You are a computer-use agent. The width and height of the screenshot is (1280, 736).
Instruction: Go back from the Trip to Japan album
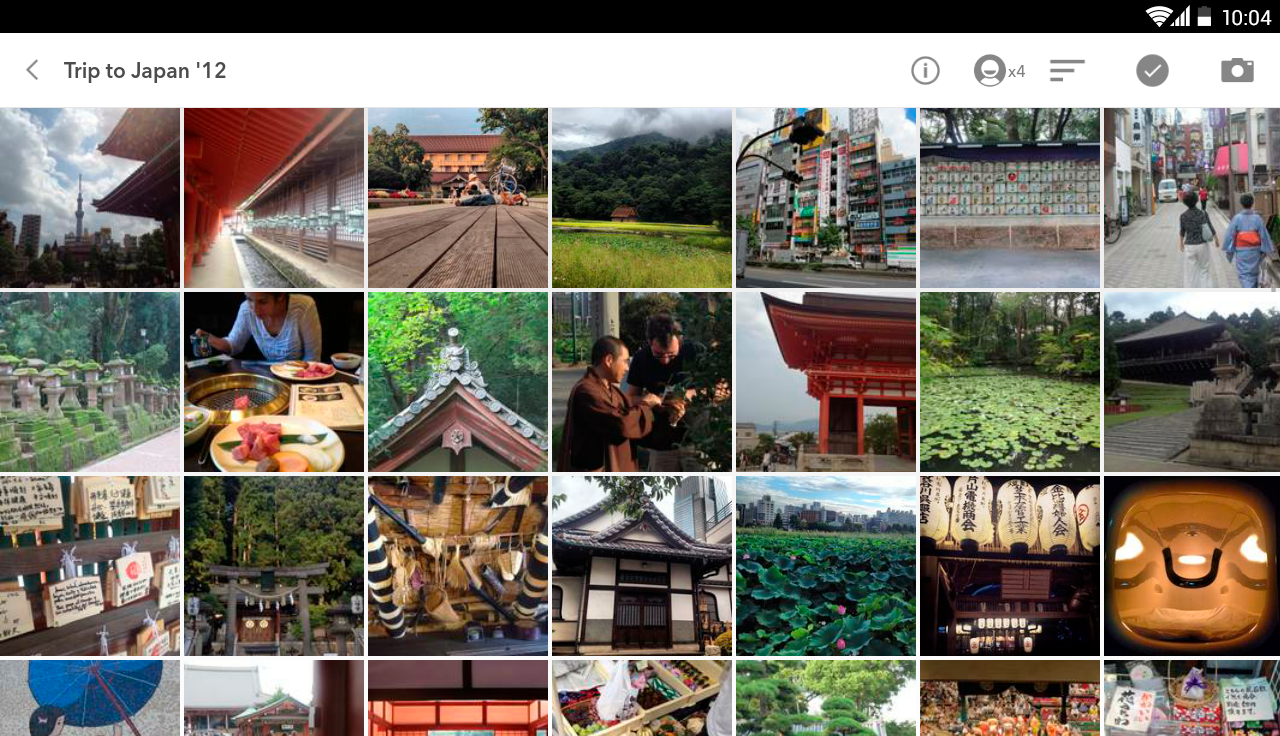pyautogui.click(x=32, y=70)
